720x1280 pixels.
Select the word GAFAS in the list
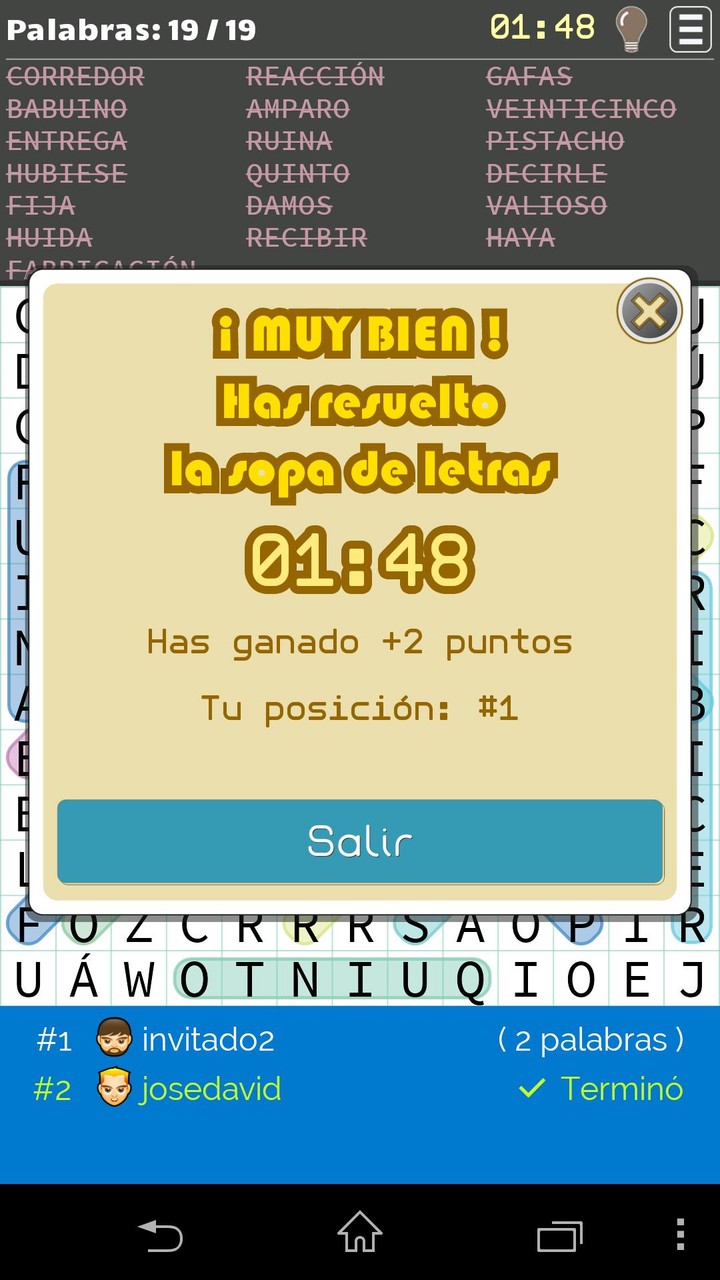coord(528,76)
